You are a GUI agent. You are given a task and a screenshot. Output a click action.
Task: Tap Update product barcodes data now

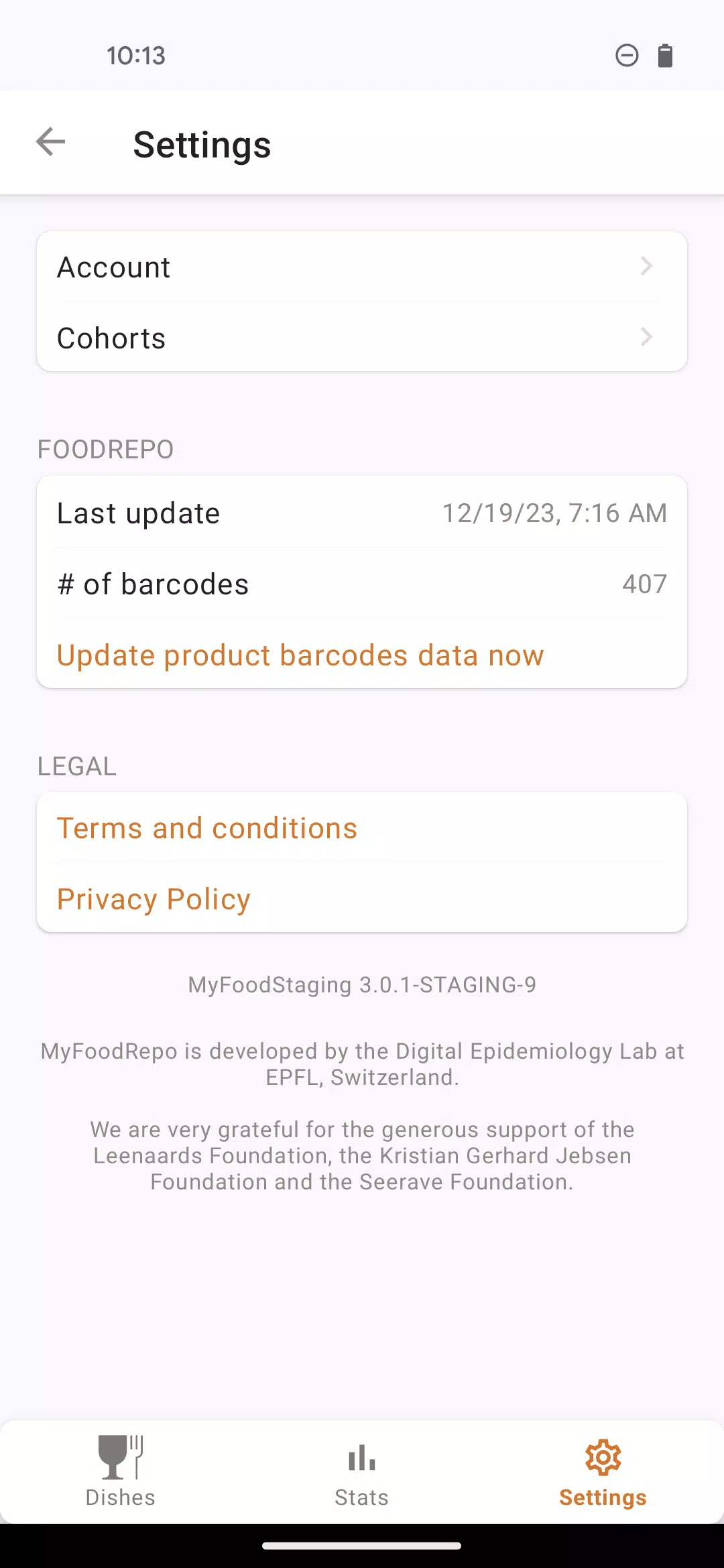coord(300,655)
